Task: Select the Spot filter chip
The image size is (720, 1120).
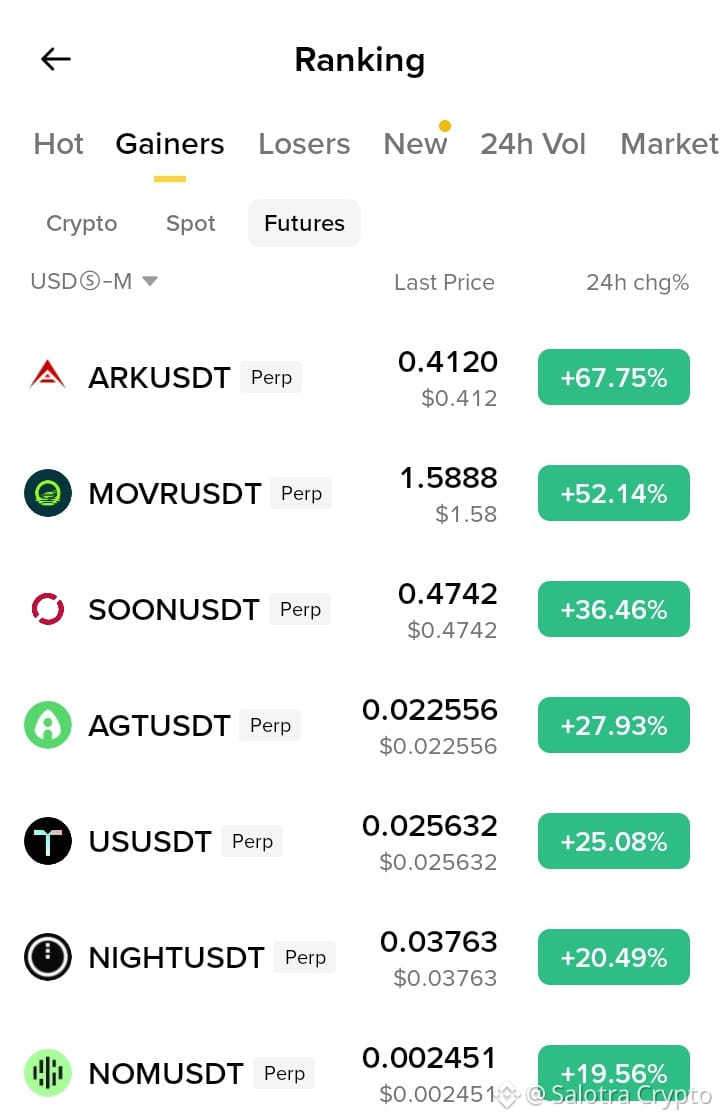Action: tap(191, 224)
